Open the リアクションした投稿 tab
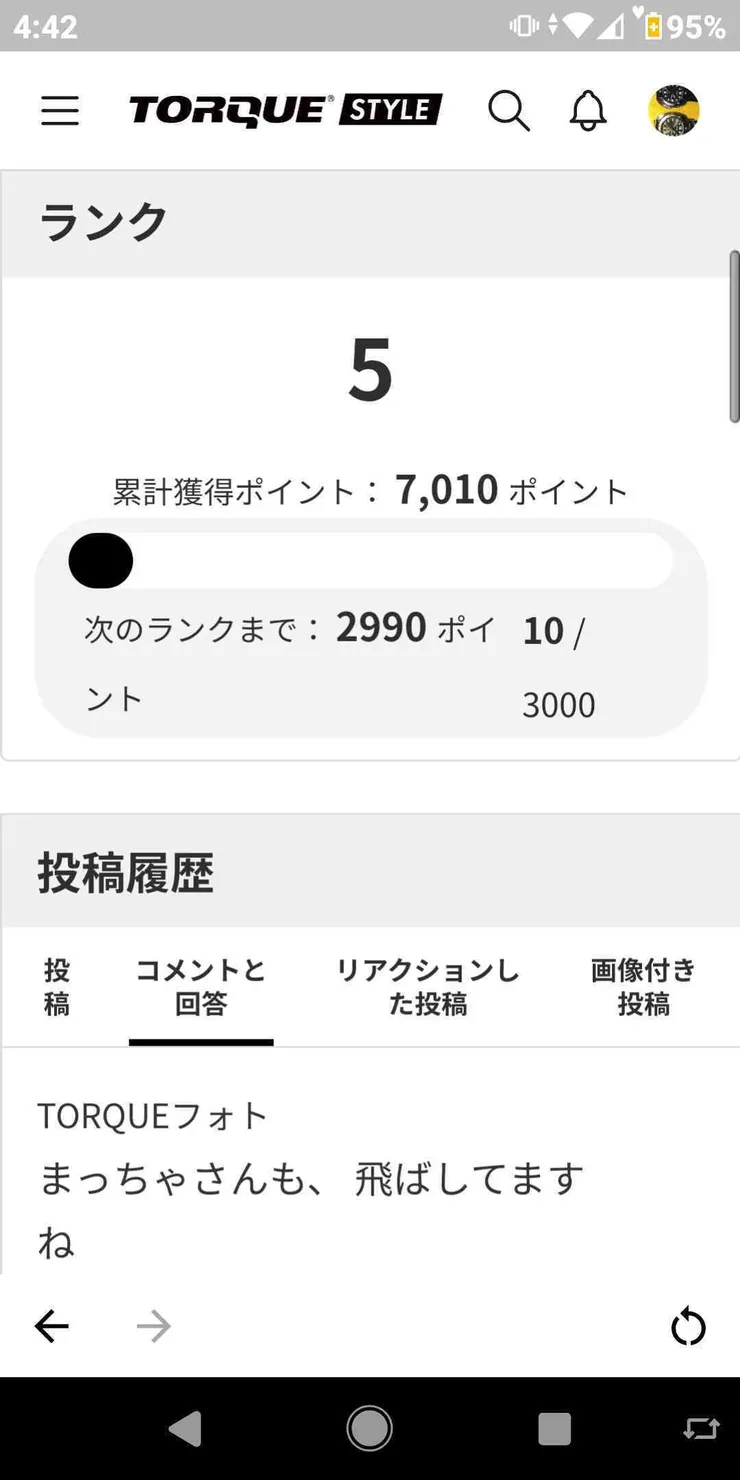 (x=427, y=987)
